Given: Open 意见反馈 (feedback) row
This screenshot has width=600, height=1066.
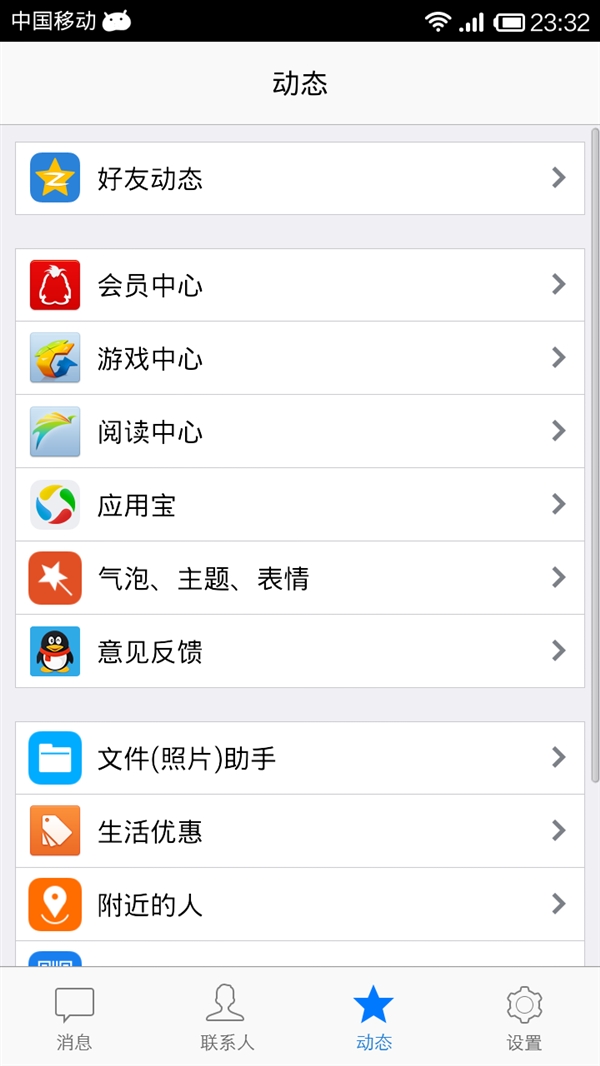Looking at the screenshot, I should (300, 651).
